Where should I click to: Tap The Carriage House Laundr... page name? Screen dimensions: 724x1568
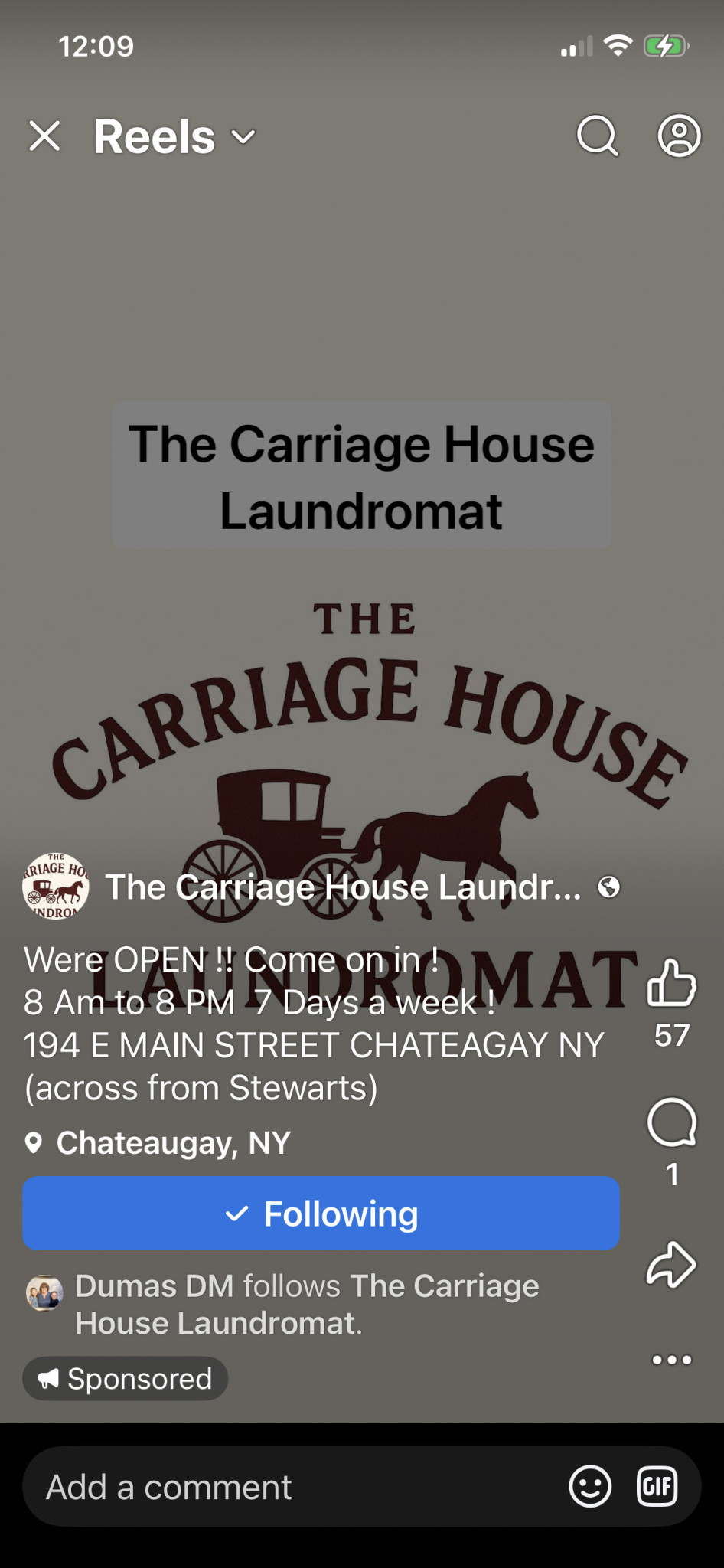tap(343, 887)
